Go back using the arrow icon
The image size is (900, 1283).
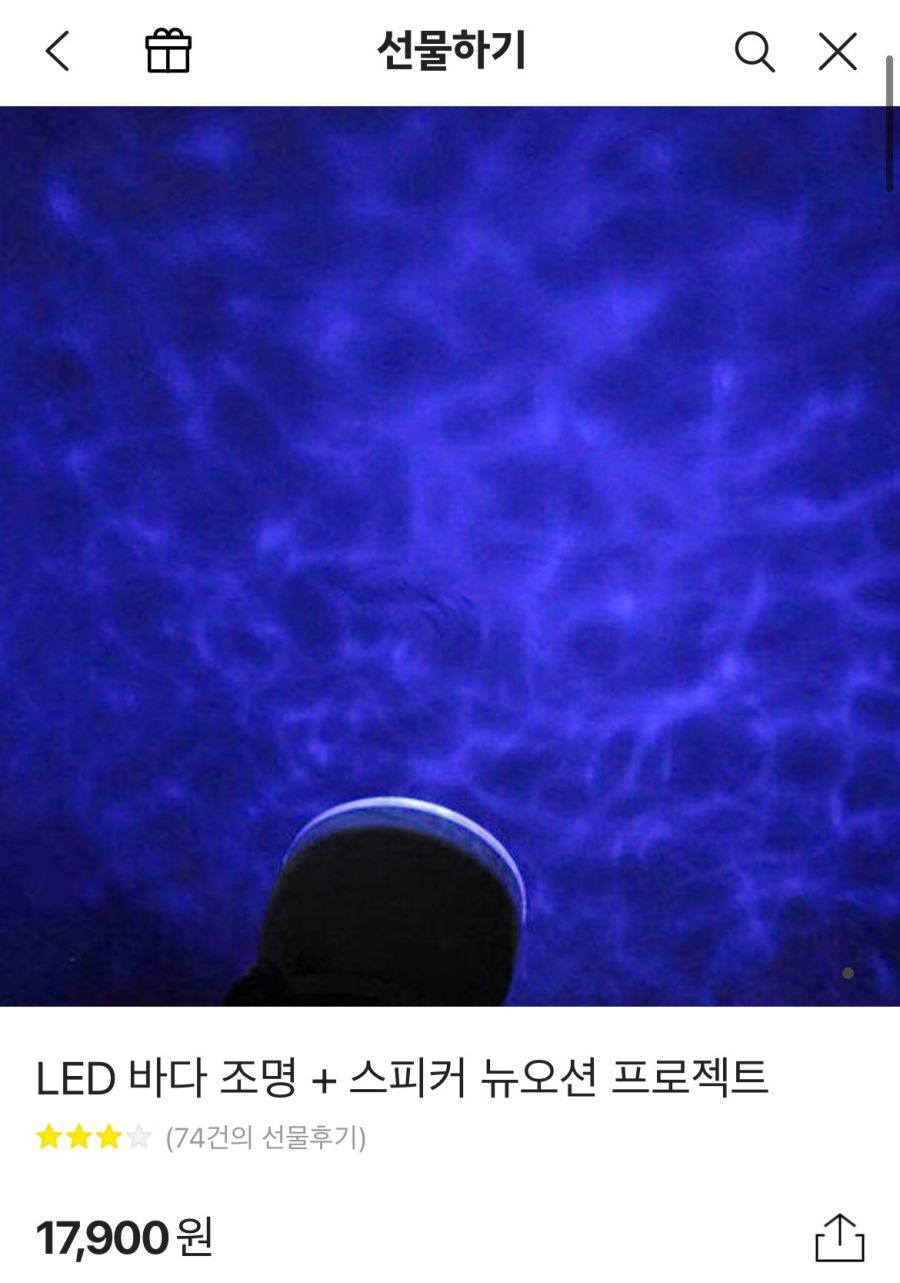(x=58, y=51)
